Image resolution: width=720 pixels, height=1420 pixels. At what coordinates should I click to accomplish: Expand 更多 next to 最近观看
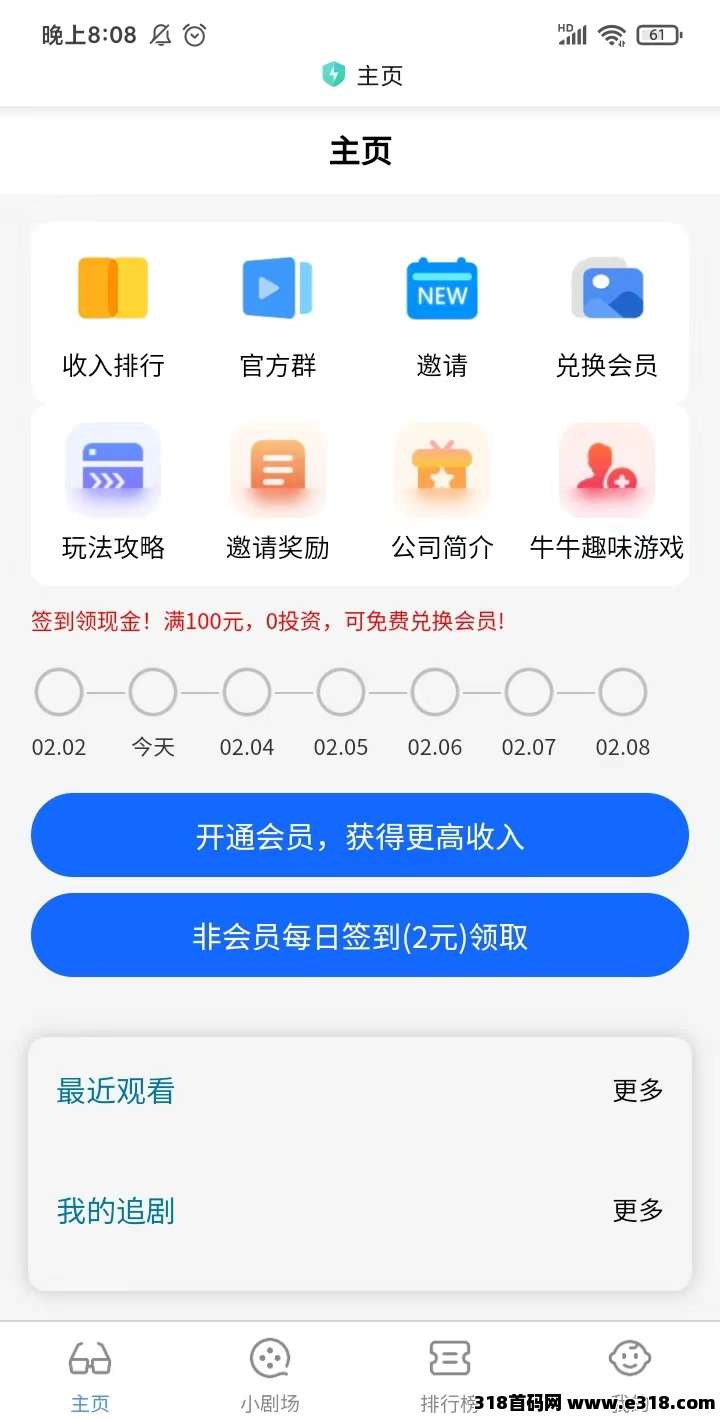637,1090
